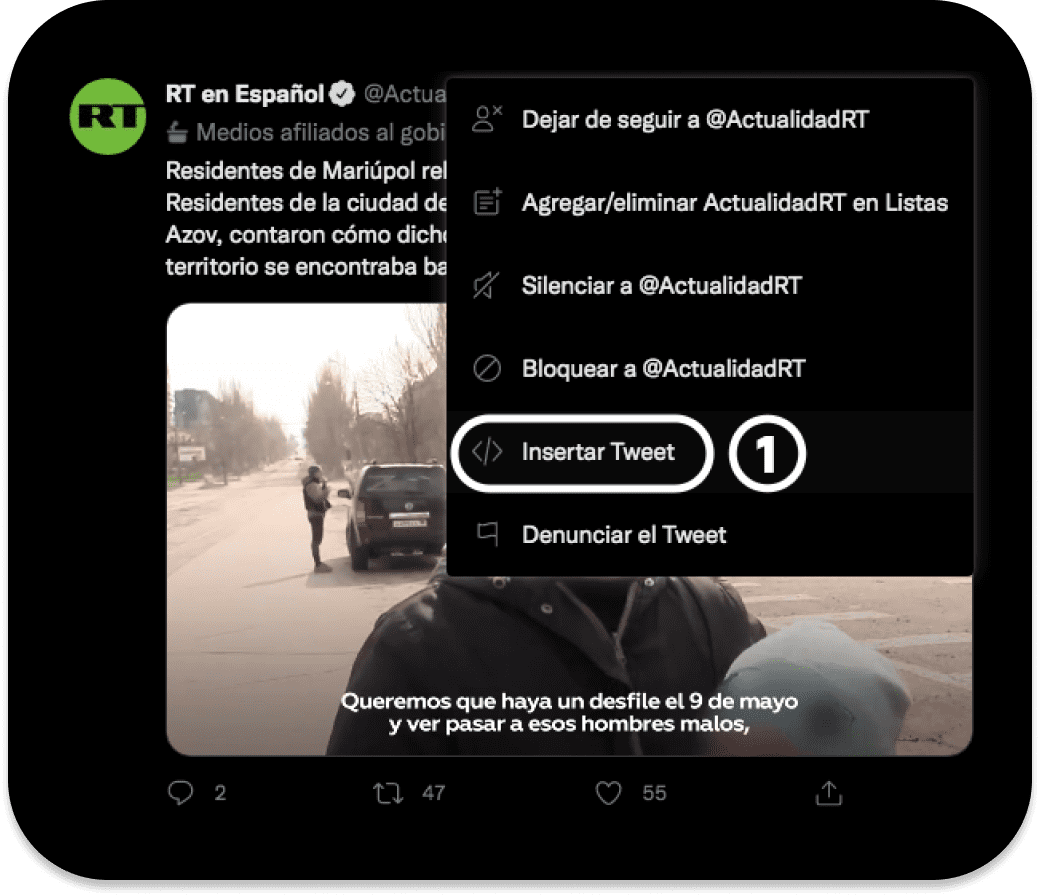Screen dimensions: 1040x896
Task: Open the RT en Español account name
Action: [x=244, y=94]
